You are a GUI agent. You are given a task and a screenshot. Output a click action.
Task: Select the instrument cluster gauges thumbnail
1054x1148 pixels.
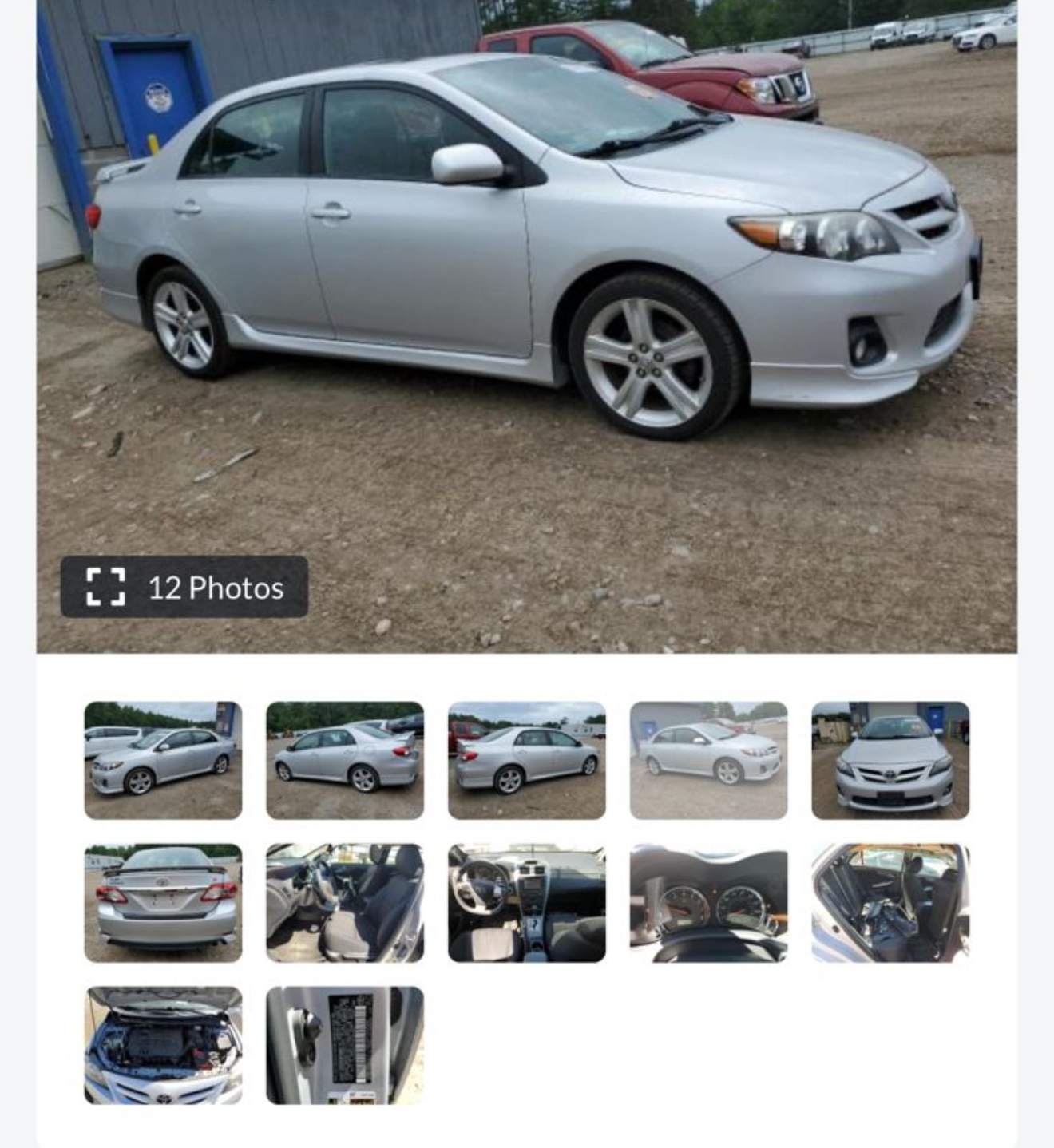pyautogui.click(x=708, y=903)
